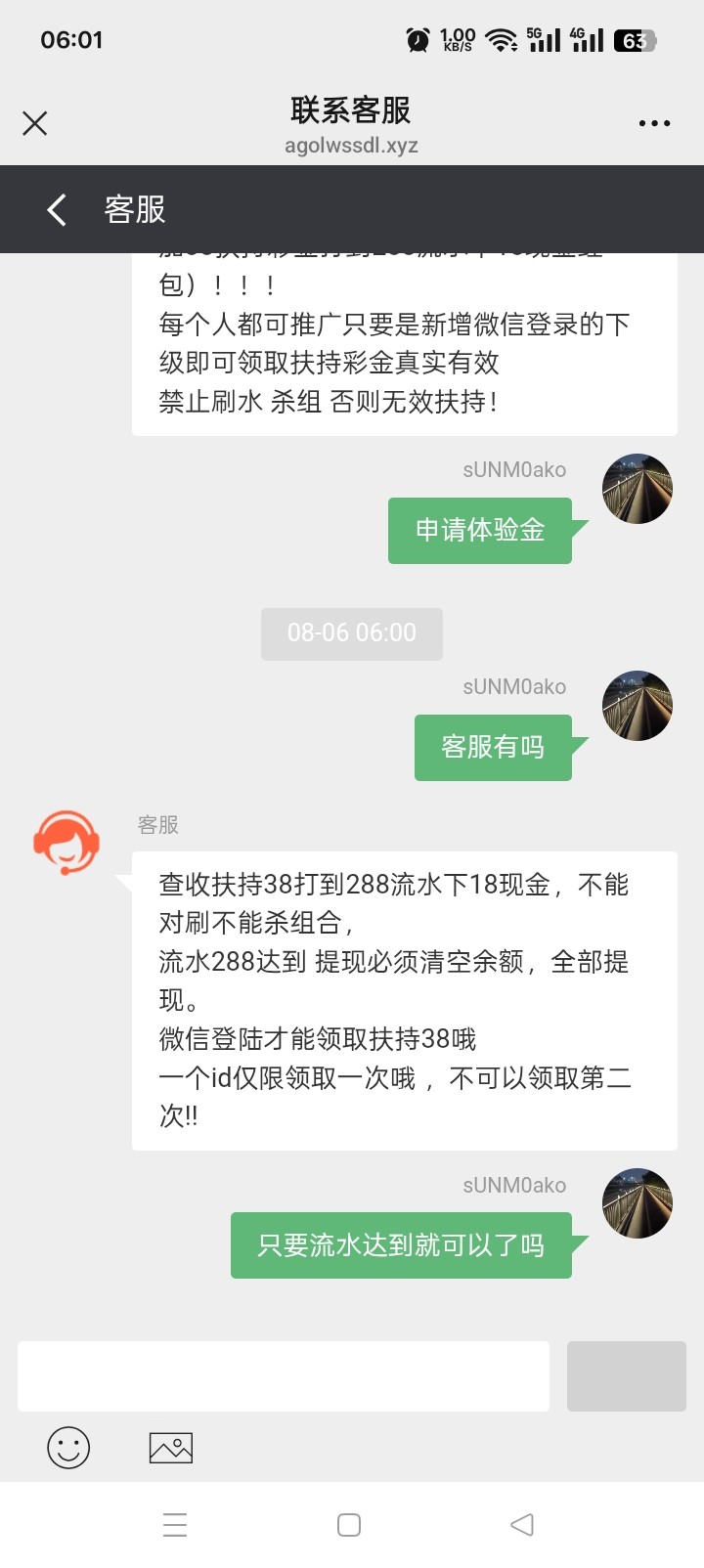Go back using the 客服 header arrow
Image resolution: width=704 pixels, height=1568 pixels.
[57, 209]
